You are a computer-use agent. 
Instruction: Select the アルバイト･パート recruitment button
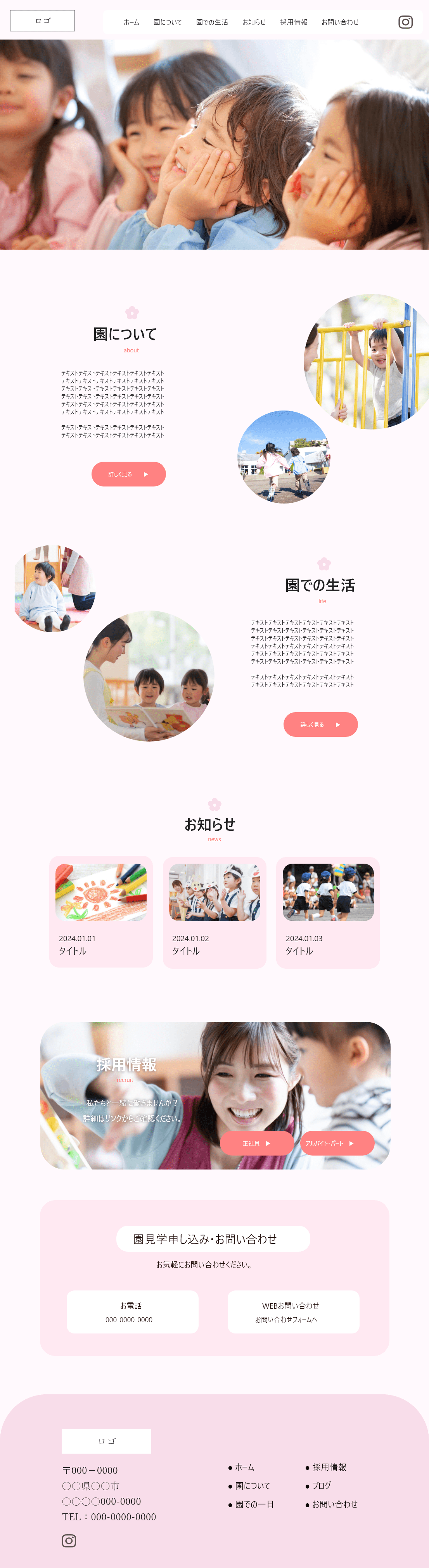click(x=336, y=1143)
